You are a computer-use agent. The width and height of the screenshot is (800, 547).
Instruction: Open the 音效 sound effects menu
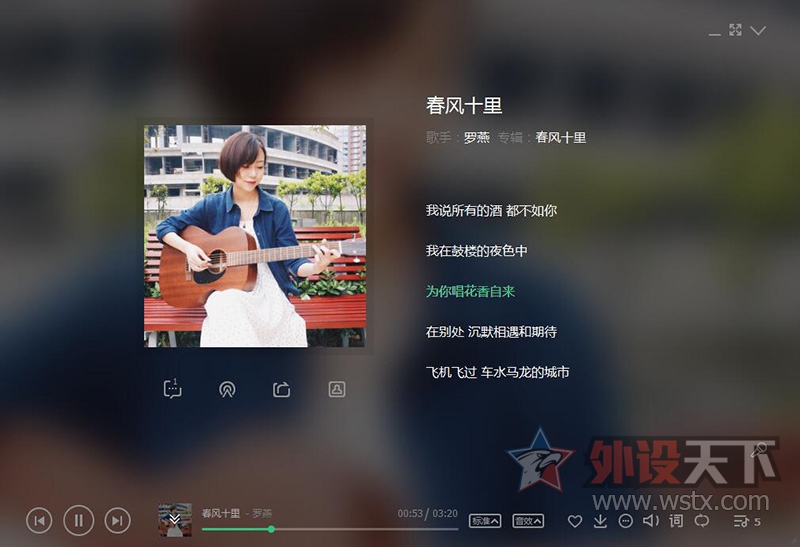(x=527, y=521)
